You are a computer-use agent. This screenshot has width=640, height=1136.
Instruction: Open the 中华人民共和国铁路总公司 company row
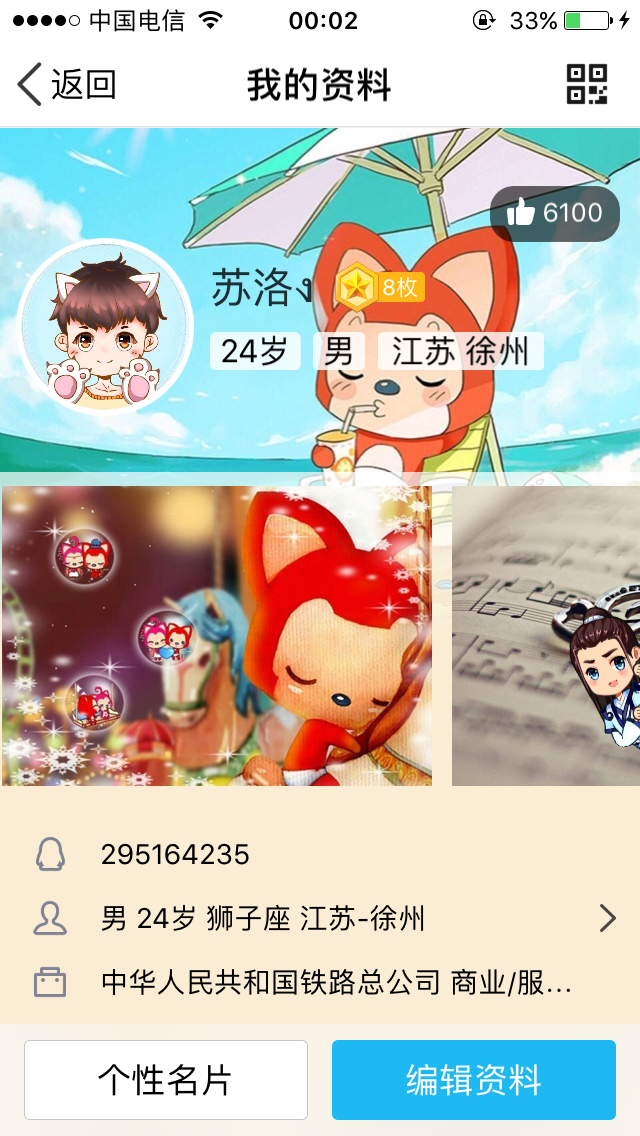[320, 983]
